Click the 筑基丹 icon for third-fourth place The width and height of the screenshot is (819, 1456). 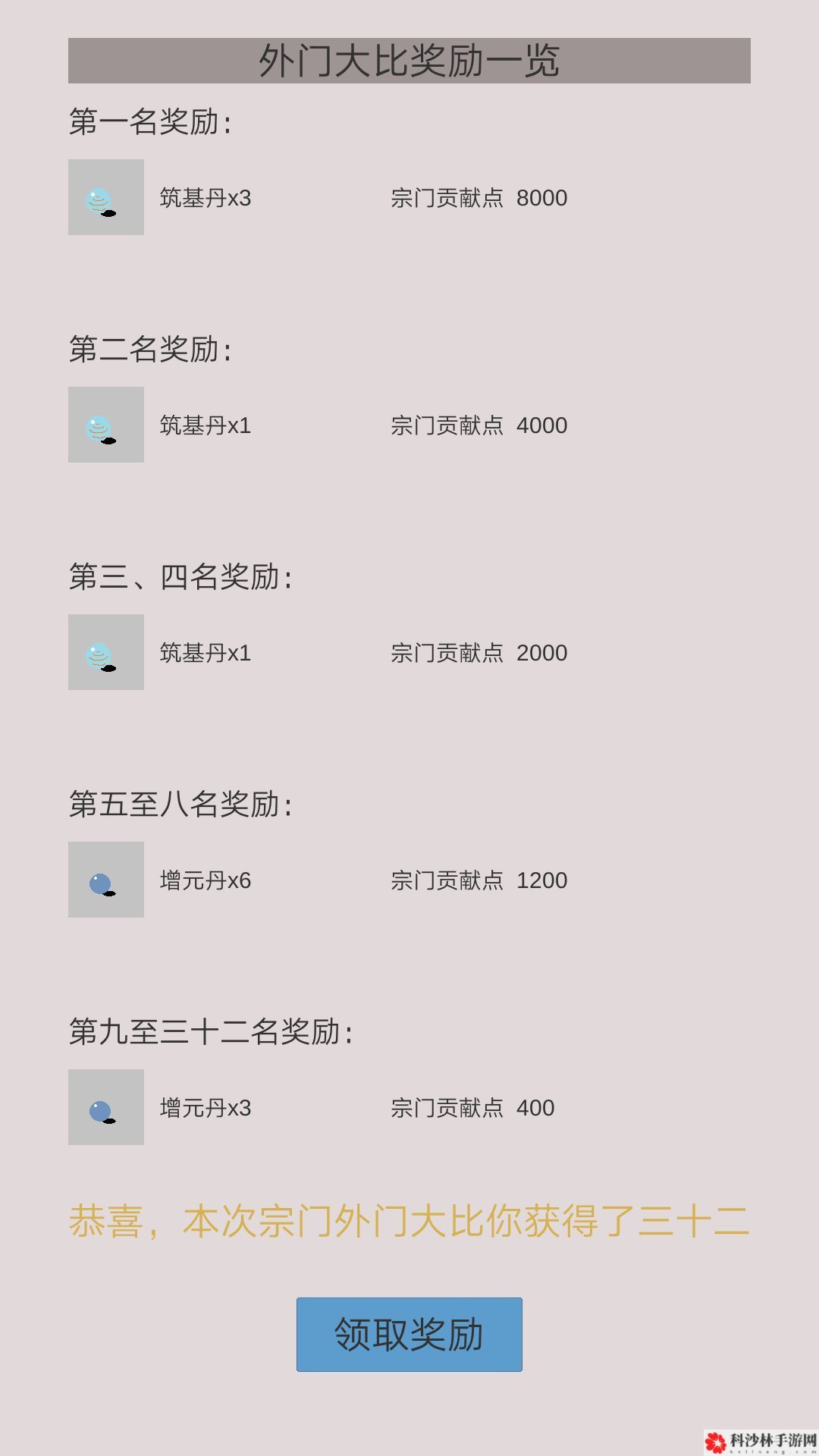(105, 652)
